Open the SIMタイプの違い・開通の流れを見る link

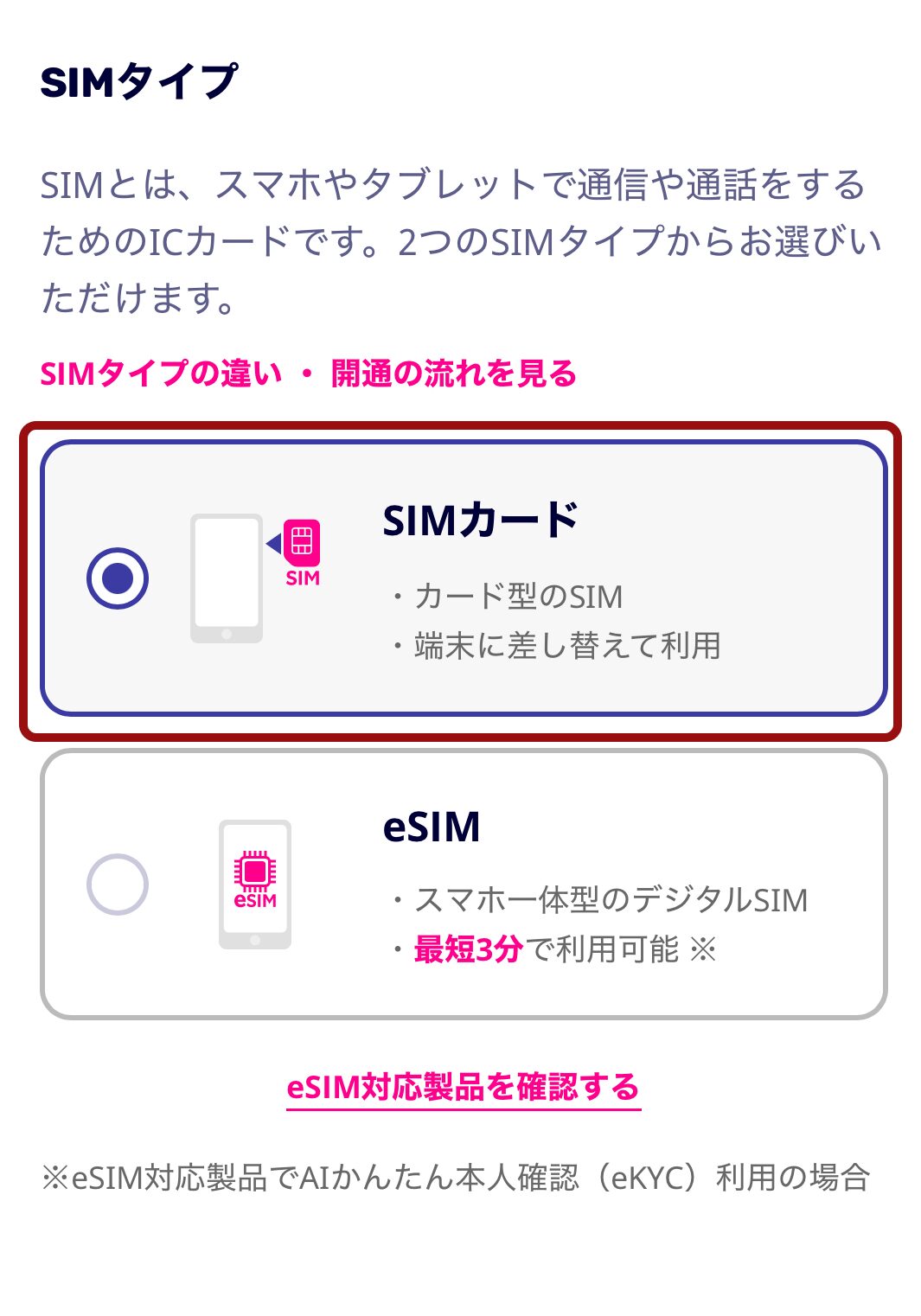[x=308, y=374]
